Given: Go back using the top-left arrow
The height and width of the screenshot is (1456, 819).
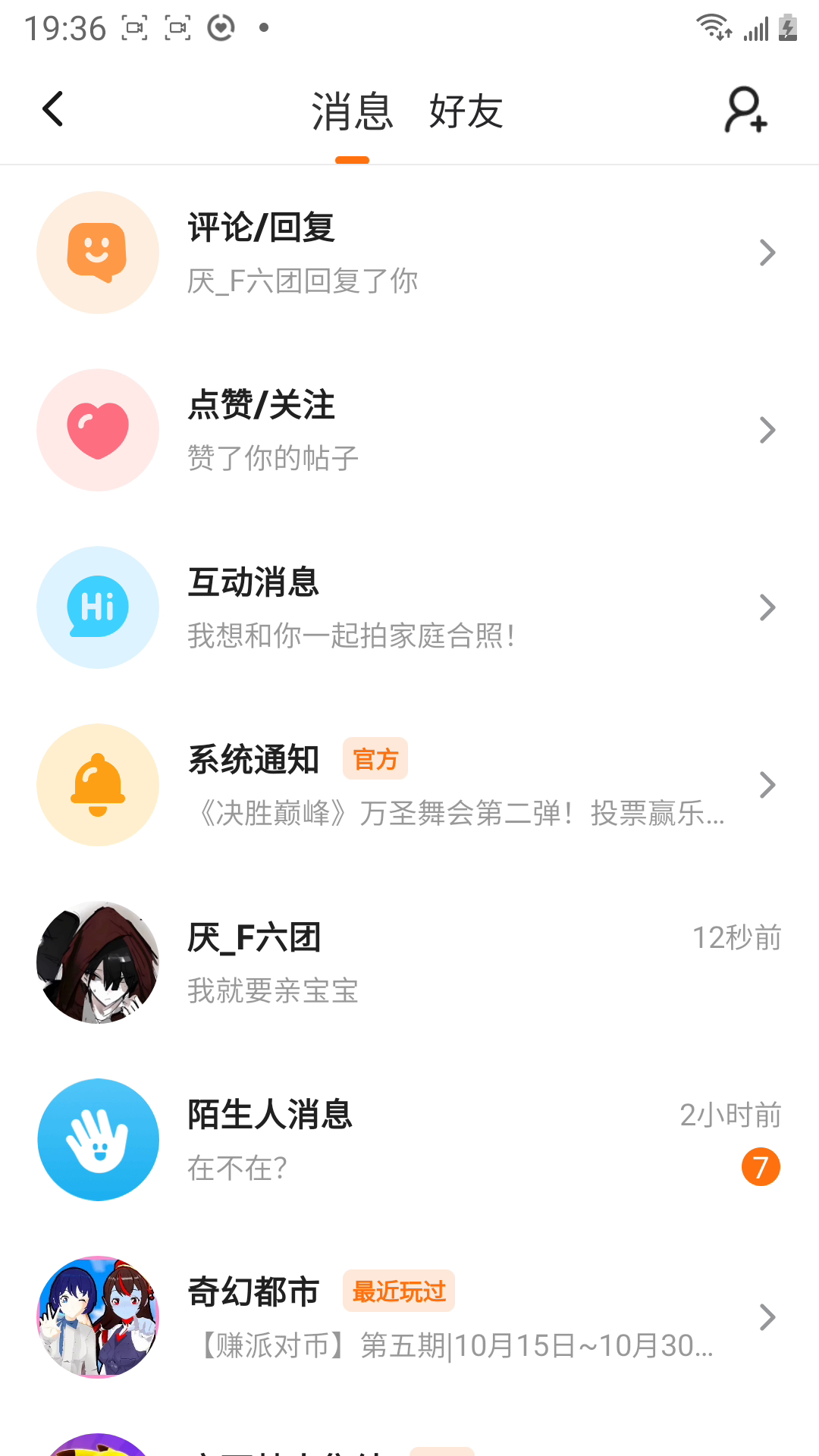Looking at the screenshot, I should coord(53,109).
